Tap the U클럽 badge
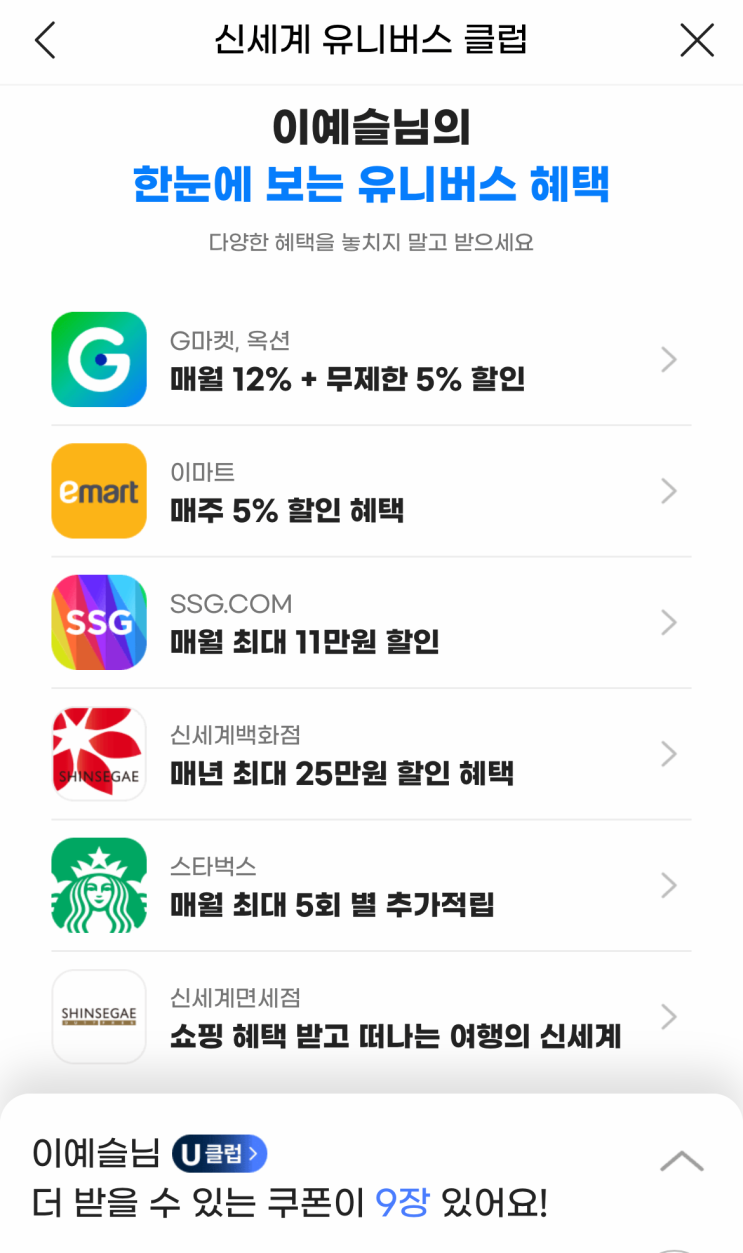 (219, 1153)
